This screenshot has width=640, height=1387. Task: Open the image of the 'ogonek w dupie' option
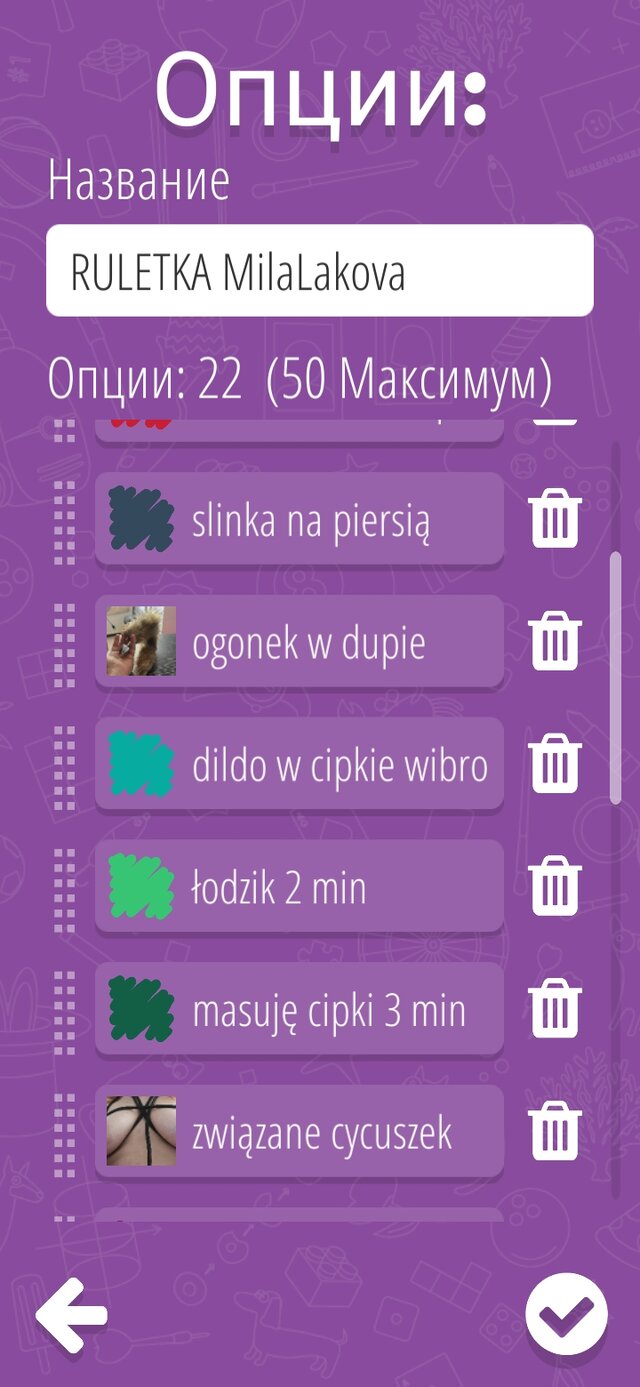coord(141,642)
